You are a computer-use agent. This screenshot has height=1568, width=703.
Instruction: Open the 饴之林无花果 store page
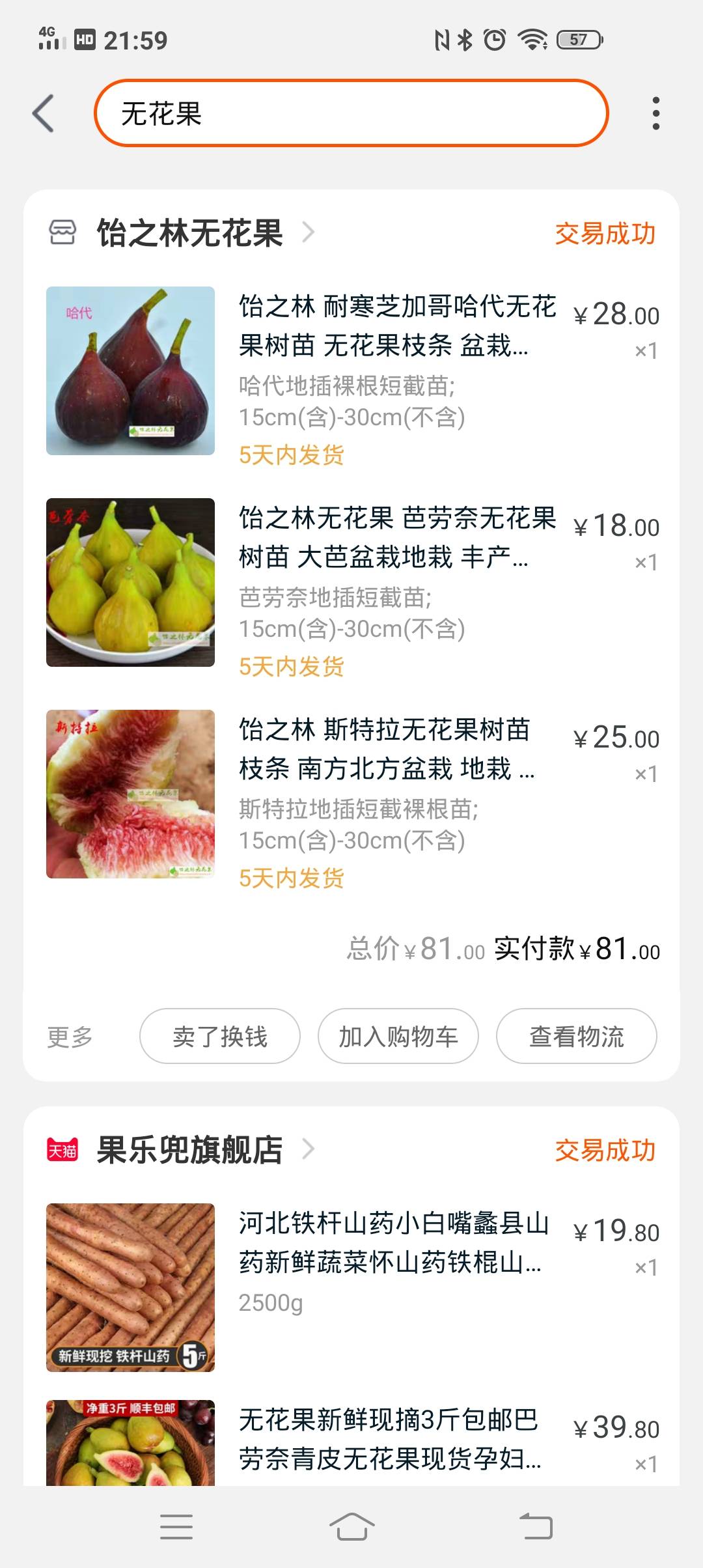pos(190,233)
